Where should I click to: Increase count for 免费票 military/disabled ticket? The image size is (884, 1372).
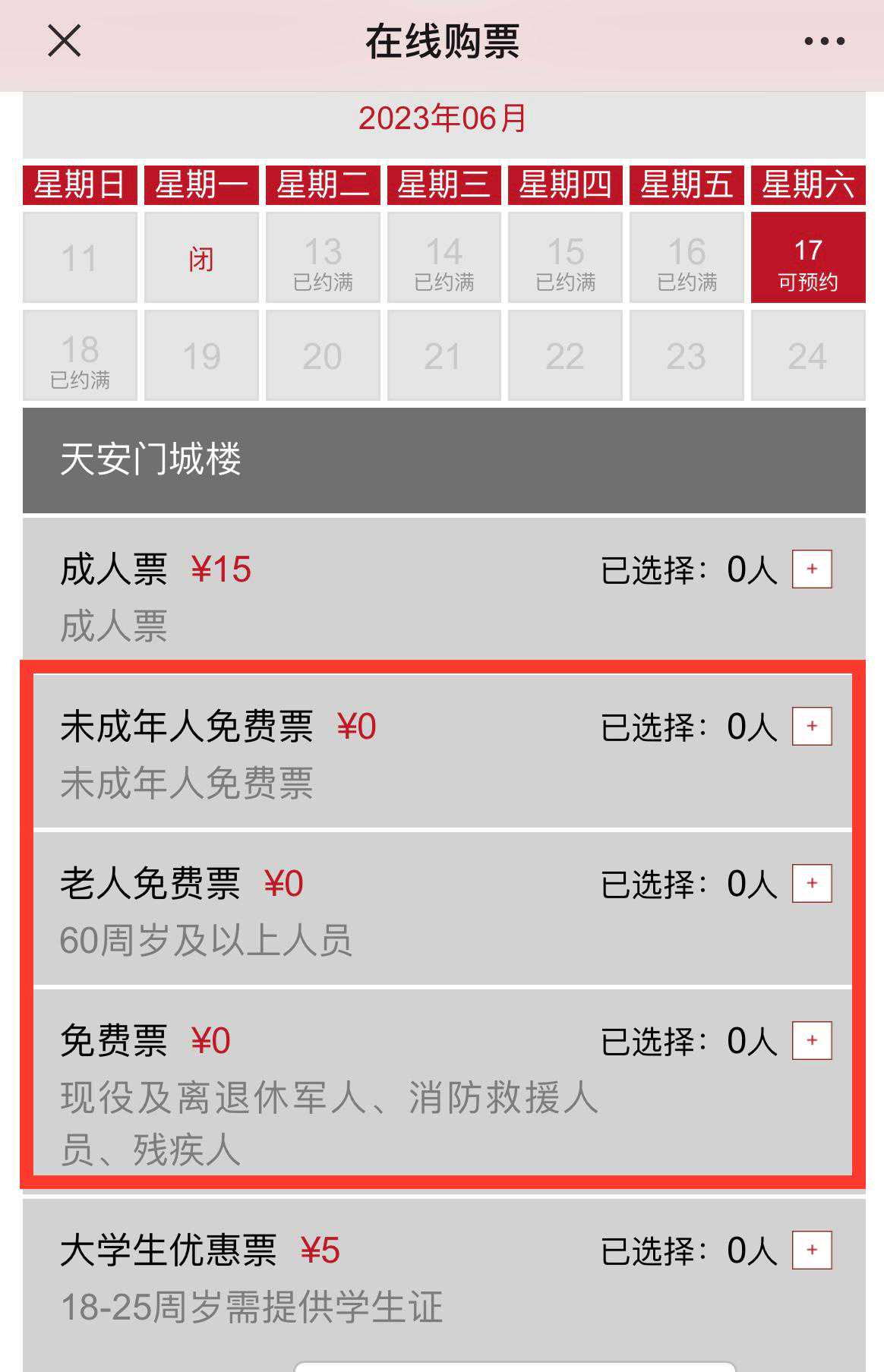(x=812, y=1041)
